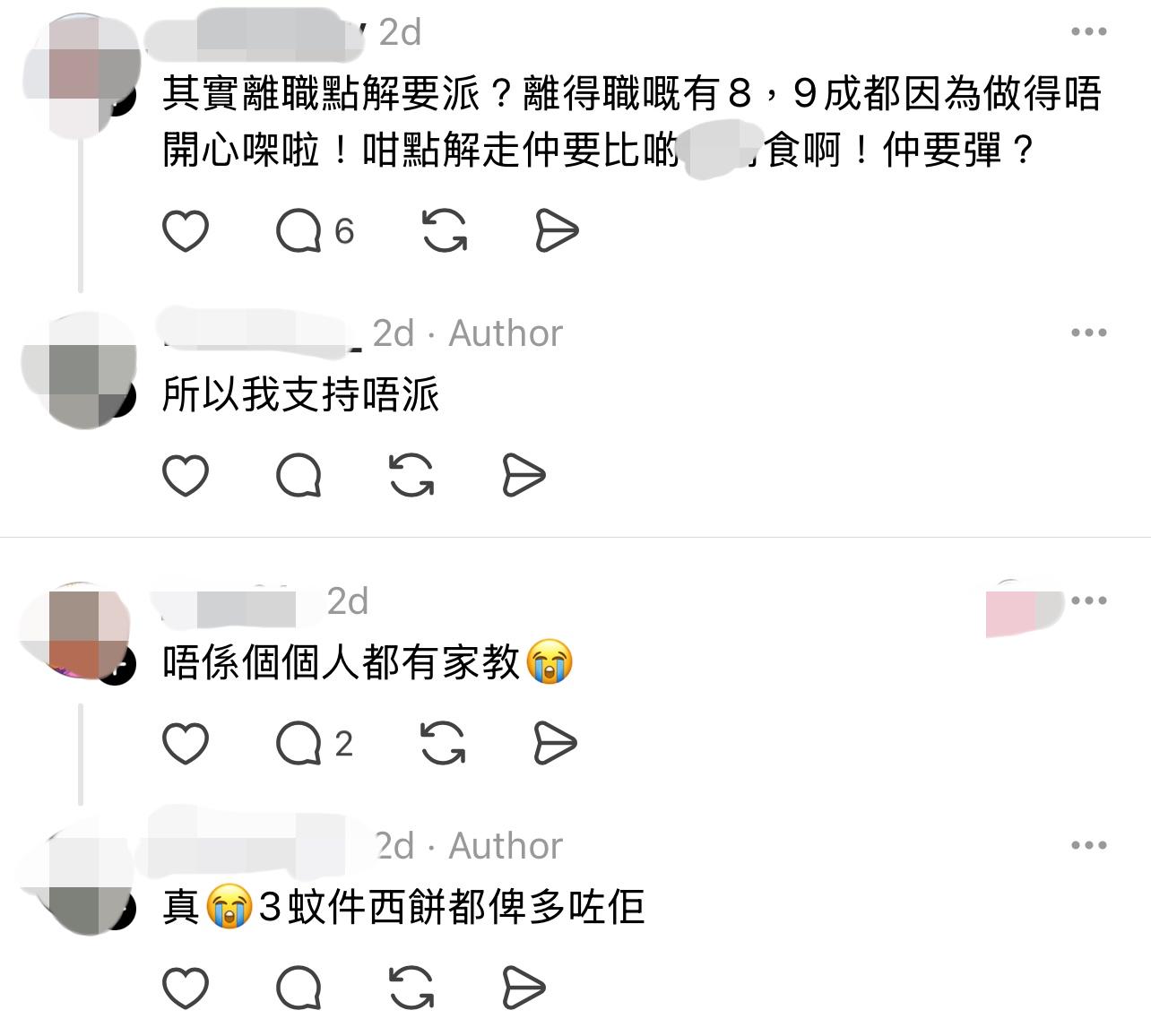
Task: Like the reply 3蚊件西餅都俾多咗佢
Action: pos(186,988)
